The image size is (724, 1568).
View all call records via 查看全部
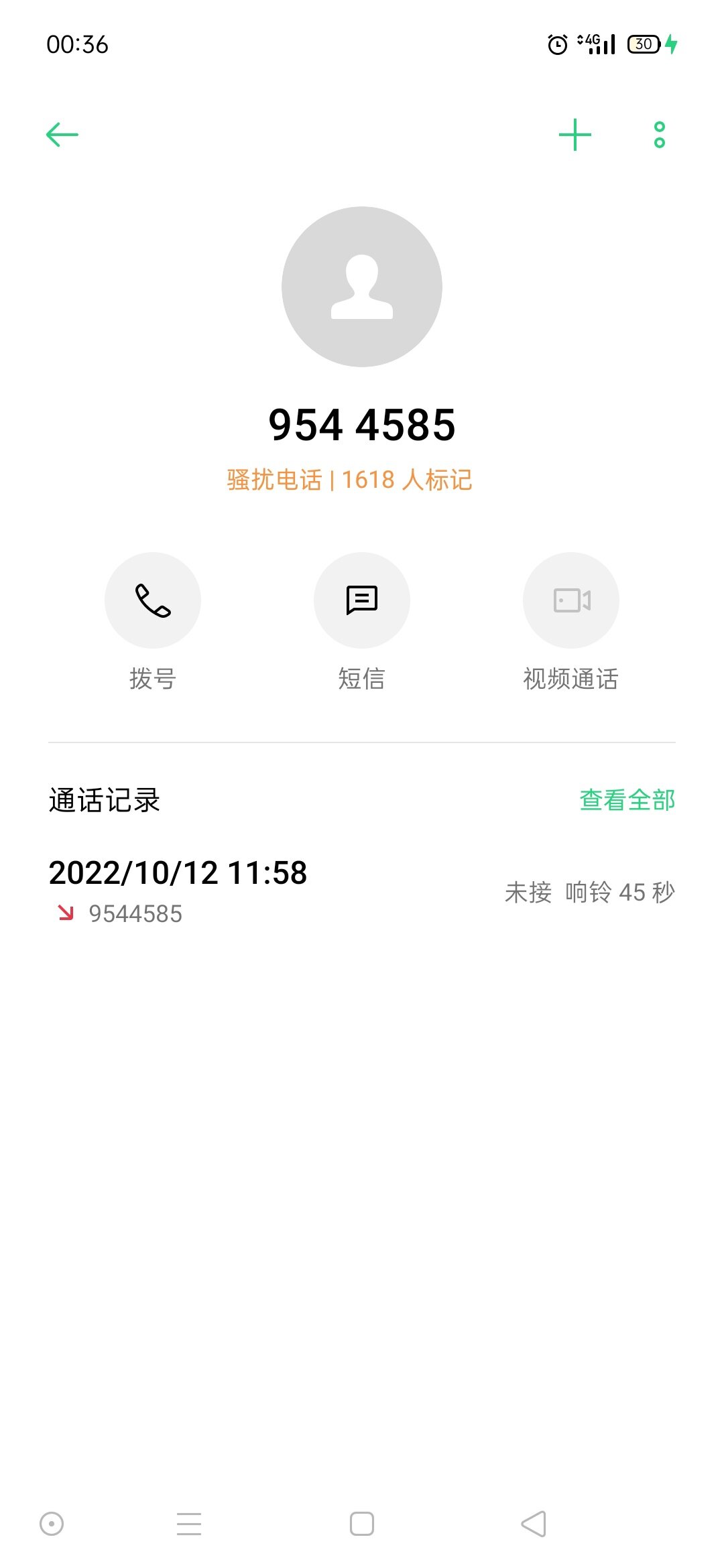tap(627, 800)
